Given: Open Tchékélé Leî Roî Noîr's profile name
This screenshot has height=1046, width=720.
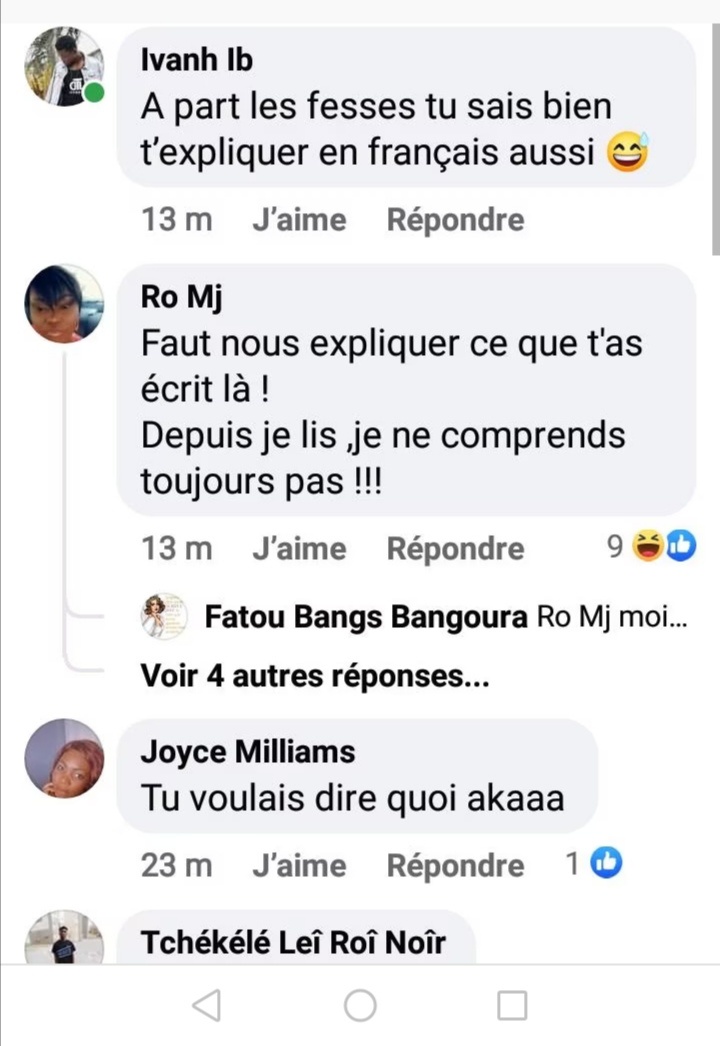Looking at the screenshot, I should click(293, 942).
